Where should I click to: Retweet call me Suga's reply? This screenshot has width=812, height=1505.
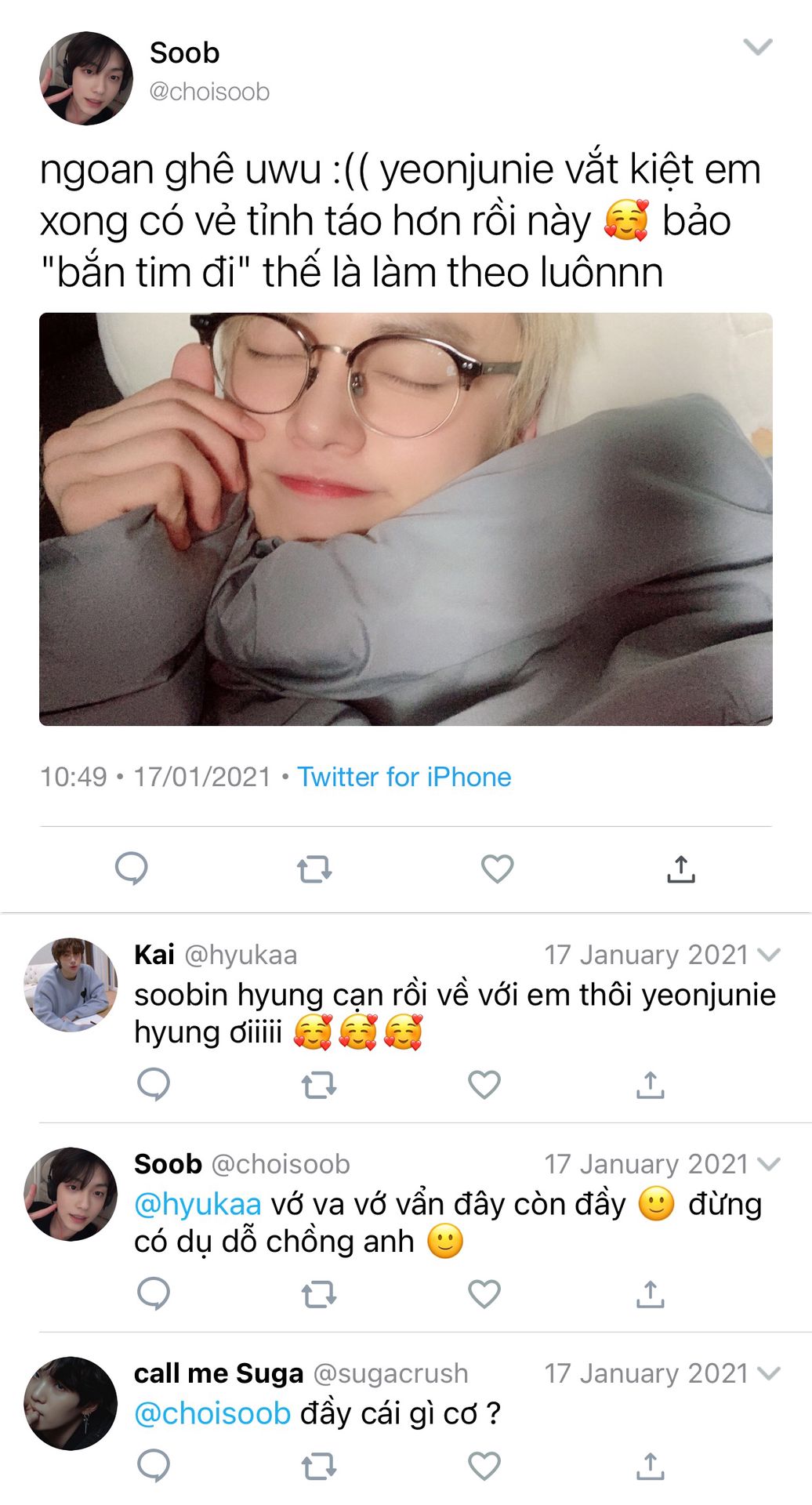click(x=319, y=1465)
